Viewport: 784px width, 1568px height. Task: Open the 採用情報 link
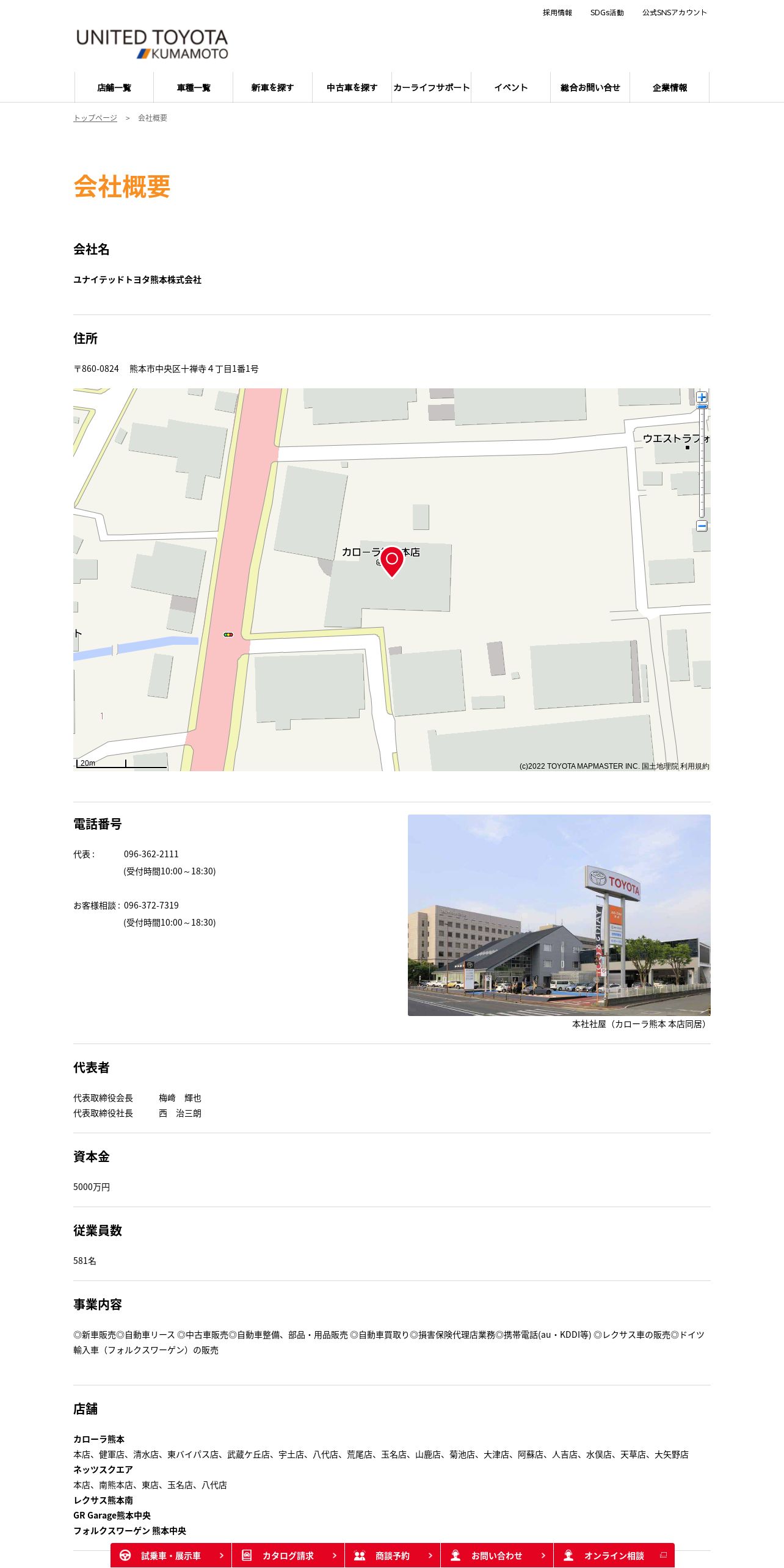coord(557,12)
